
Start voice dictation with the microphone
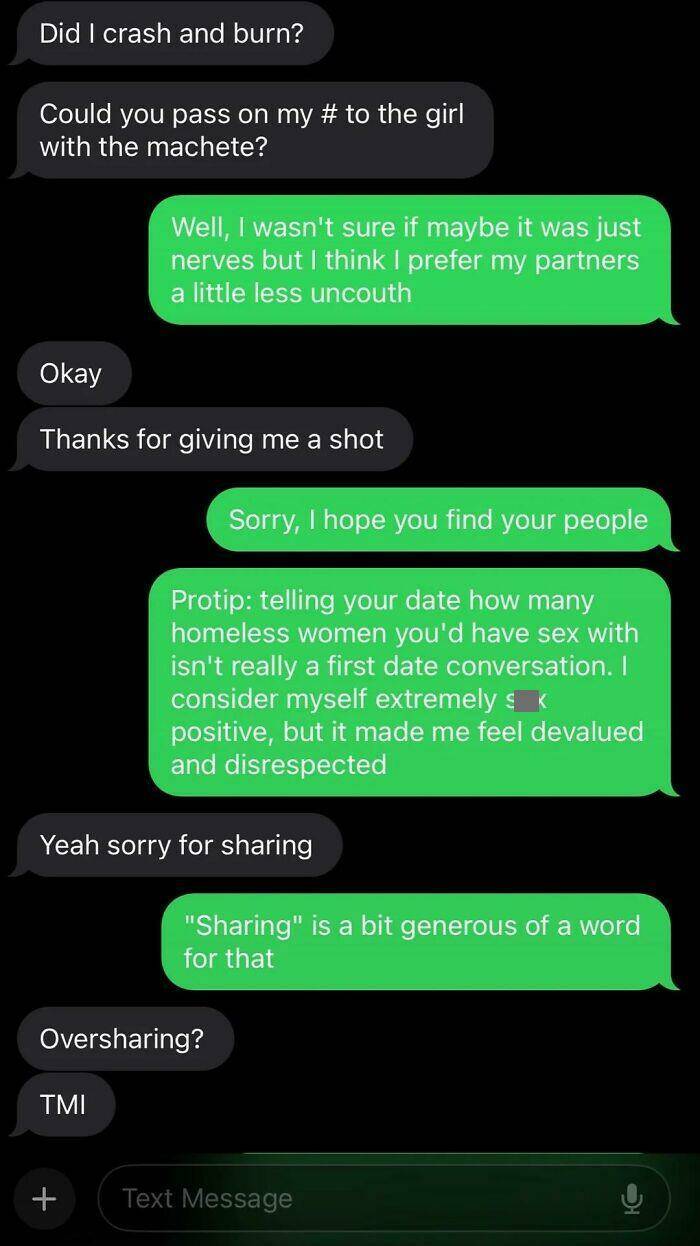[x=632, y=1198]
